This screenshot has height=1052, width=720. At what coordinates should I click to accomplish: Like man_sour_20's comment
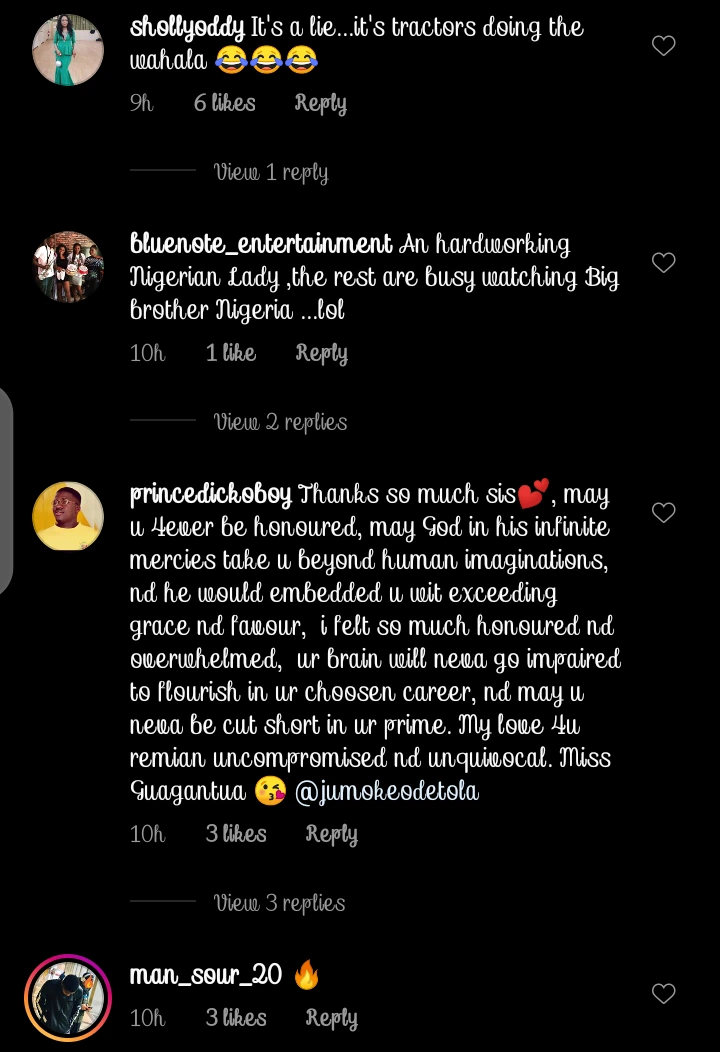coord(664,993)
